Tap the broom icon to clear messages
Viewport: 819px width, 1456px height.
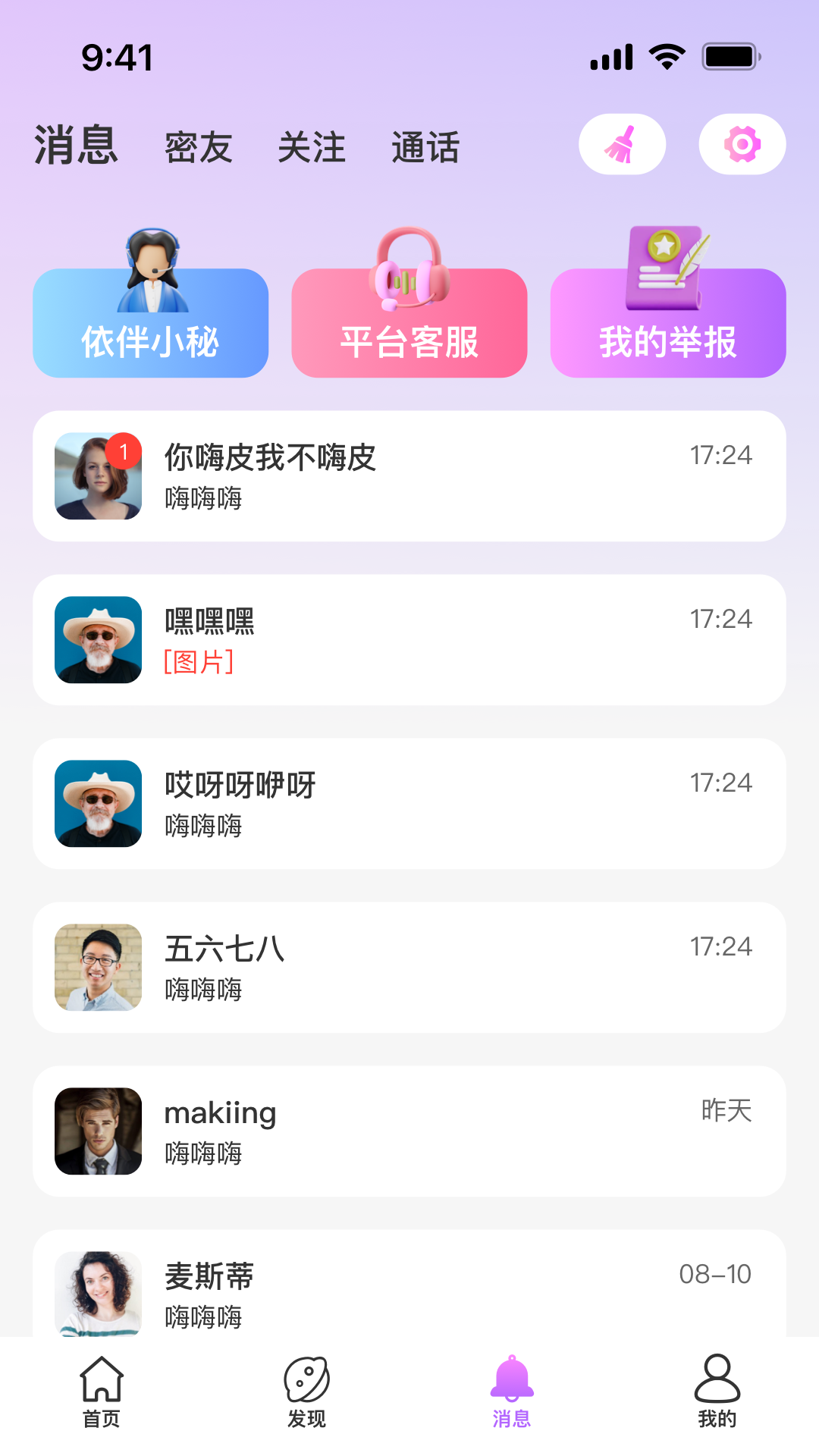(622, 144)
